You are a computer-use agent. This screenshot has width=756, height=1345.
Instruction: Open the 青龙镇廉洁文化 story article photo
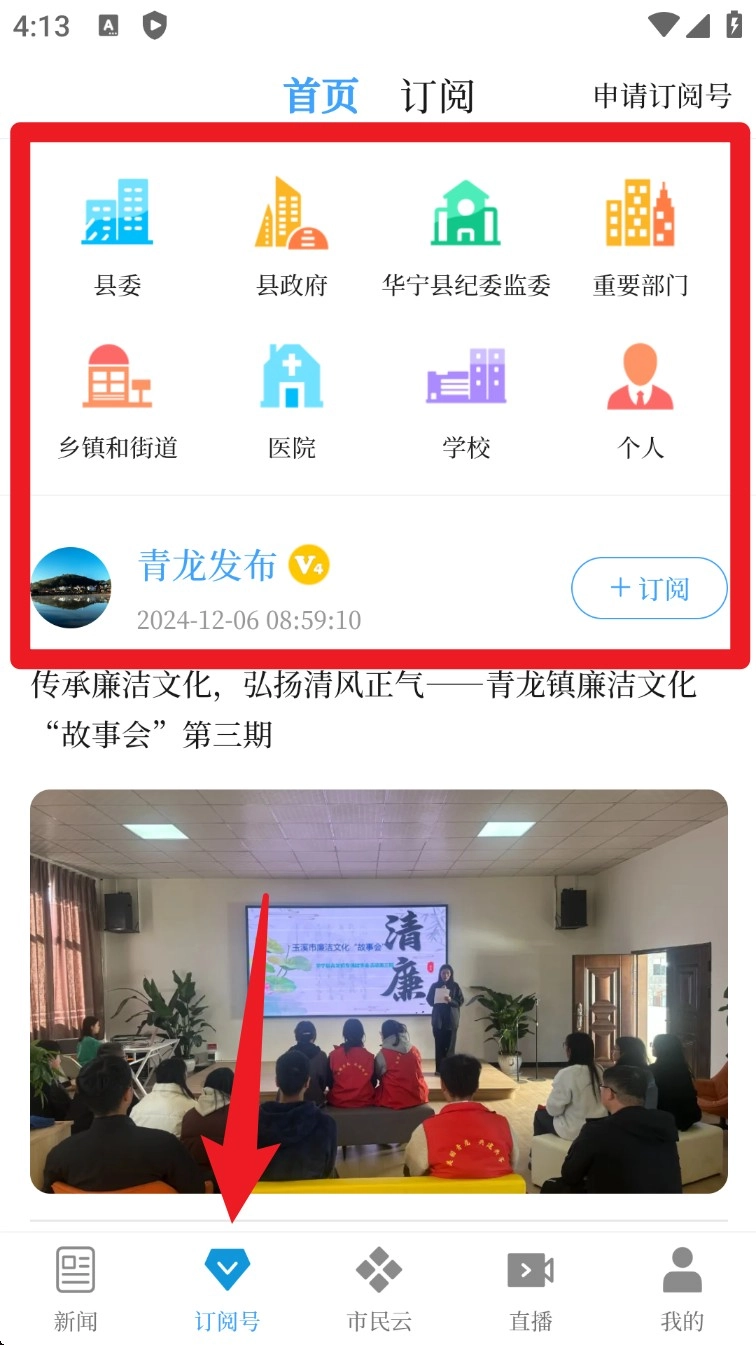[x=378, y=990]
